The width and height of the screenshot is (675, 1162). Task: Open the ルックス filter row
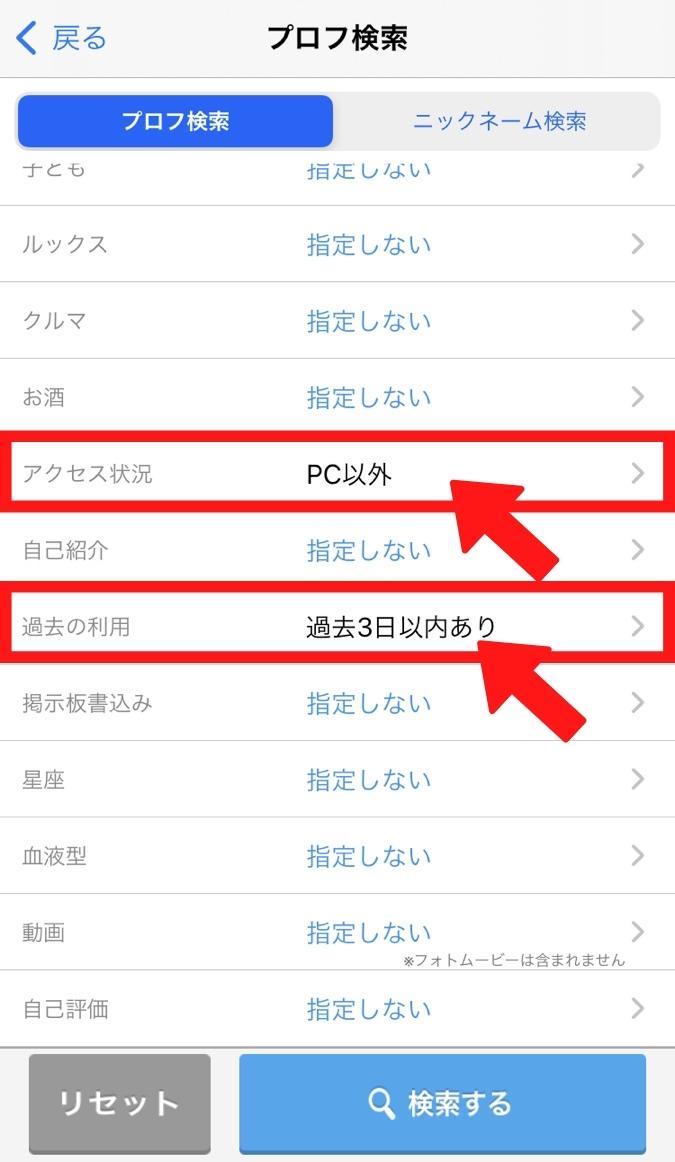[337, 245]
